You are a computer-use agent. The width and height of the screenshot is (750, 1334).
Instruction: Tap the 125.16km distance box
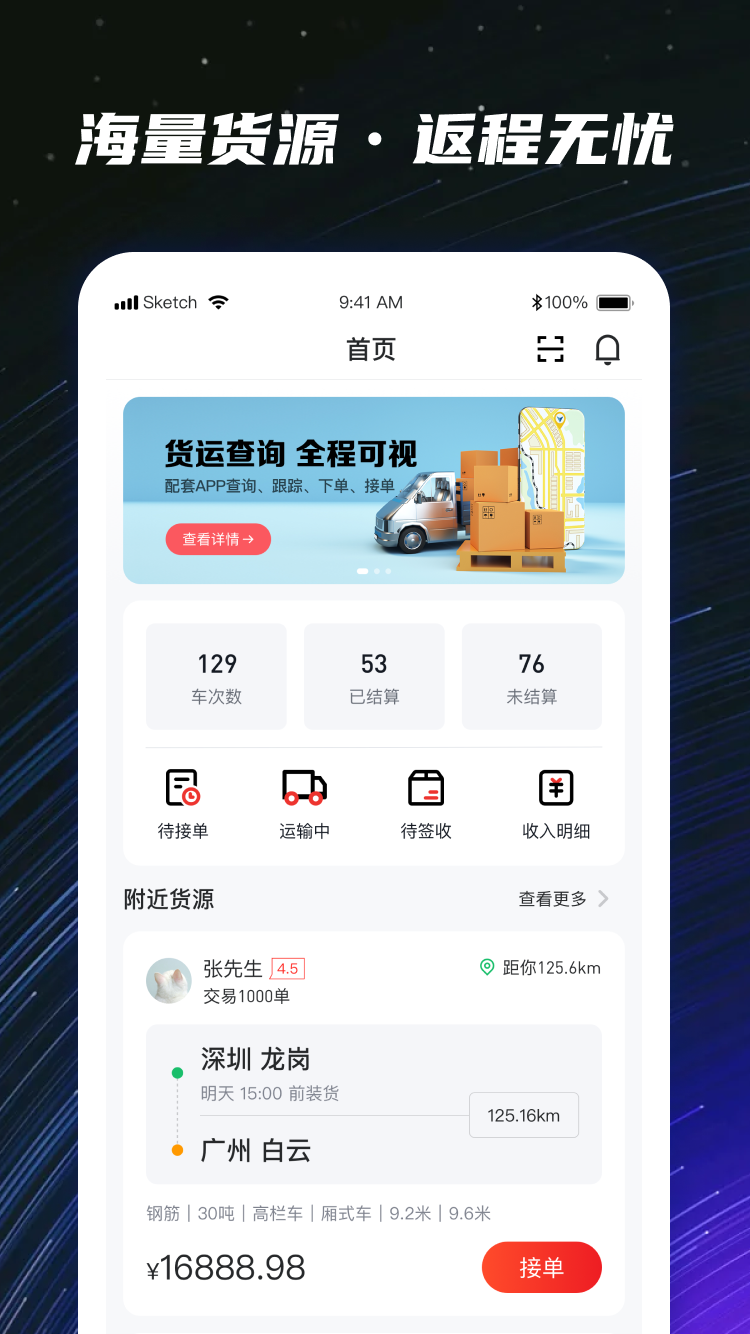pos(524,1114)
